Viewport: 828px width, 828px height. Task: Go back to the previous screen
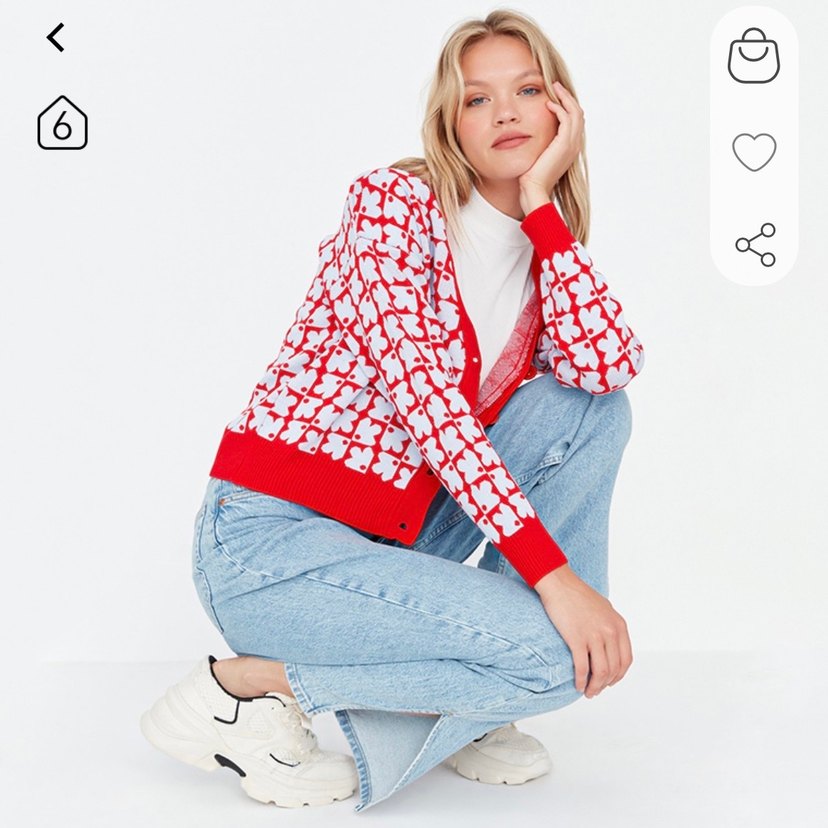pyautogui.click(x=56, y=38)
